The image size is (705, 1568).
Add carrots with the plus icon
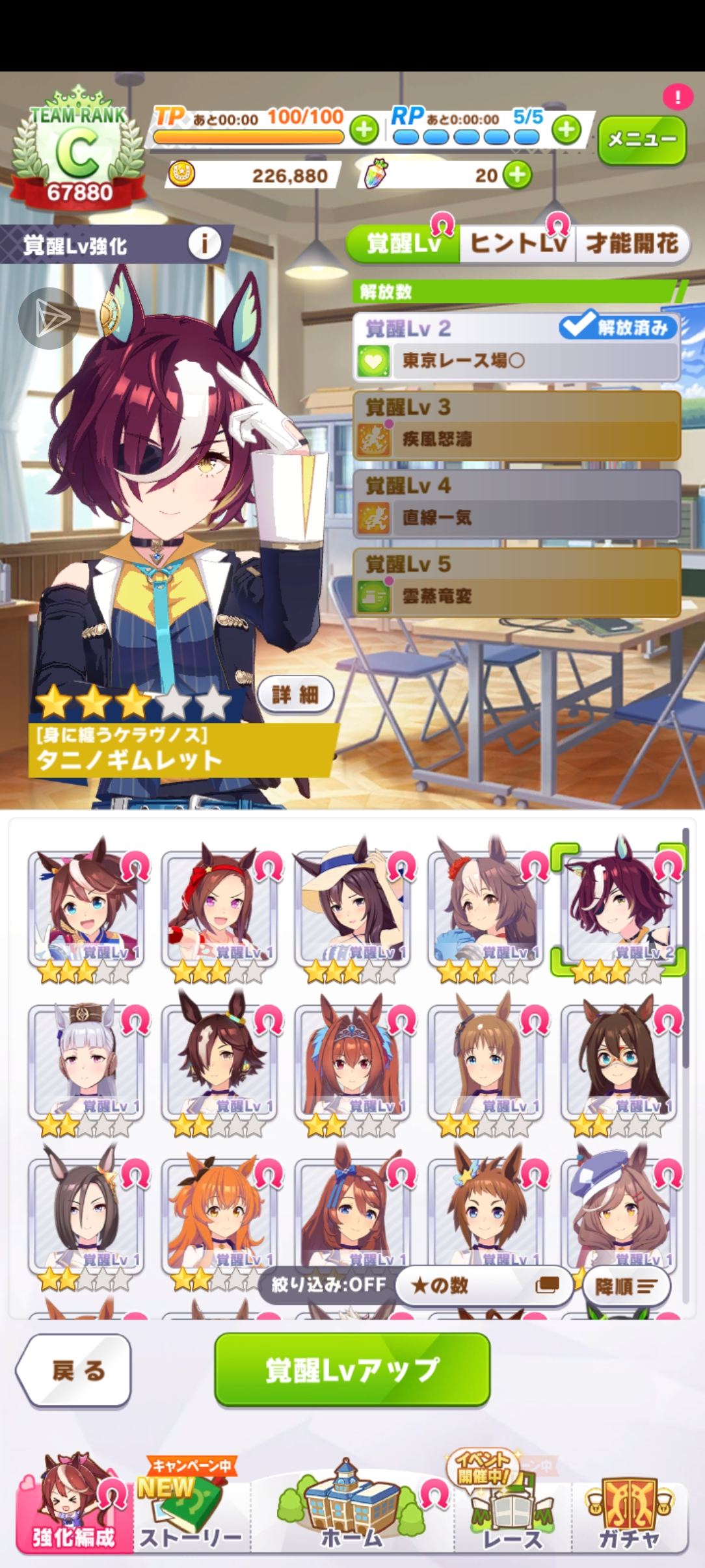click(518, 175)
